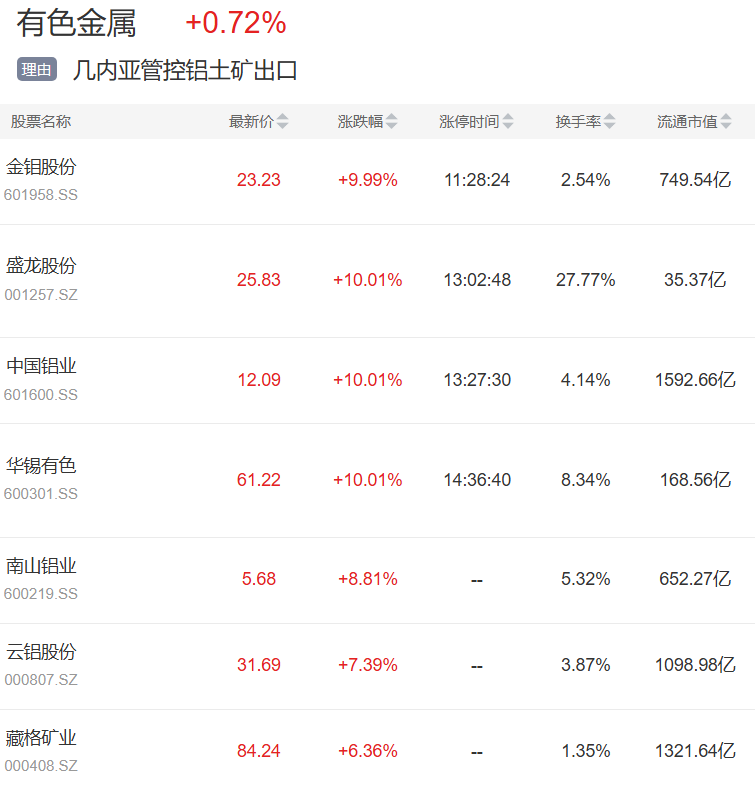Sort stocks by 涨跌幅

click(x=367, y=121)
